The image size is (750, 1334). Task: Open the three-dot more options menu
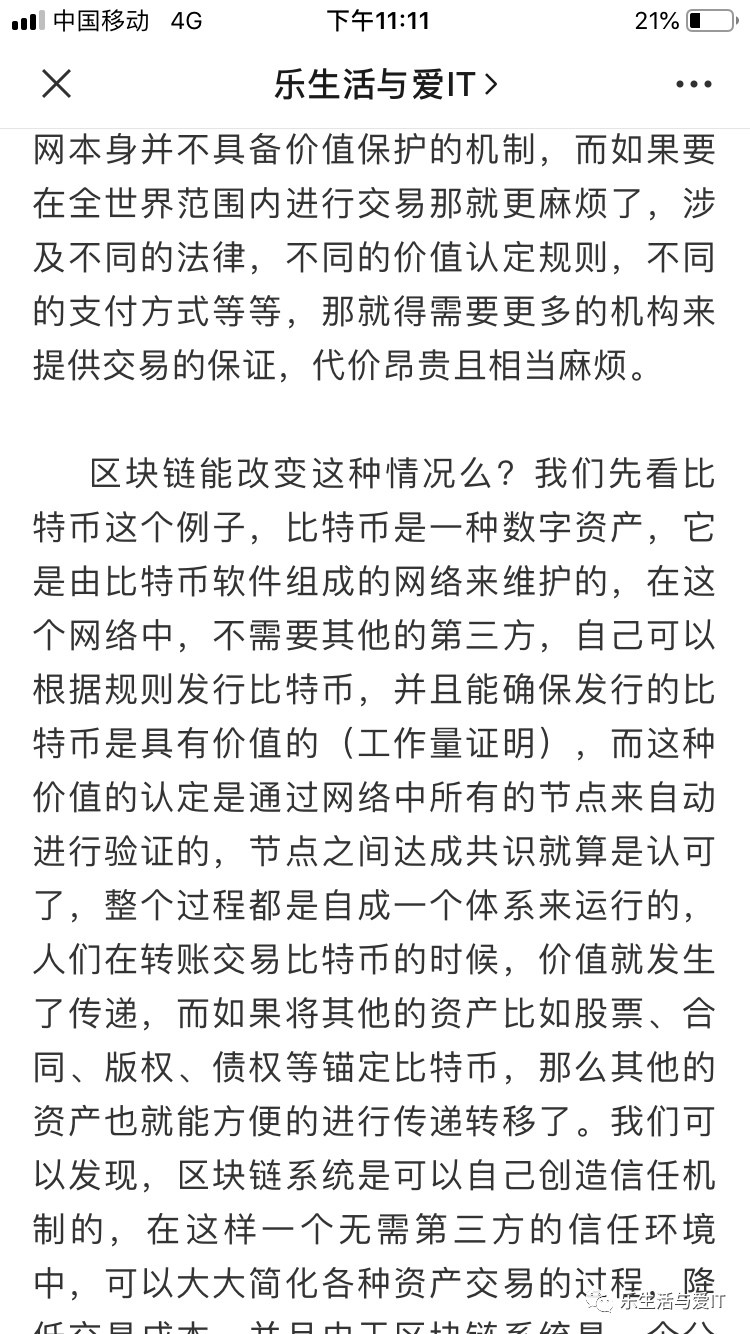[x=693, y=85]
